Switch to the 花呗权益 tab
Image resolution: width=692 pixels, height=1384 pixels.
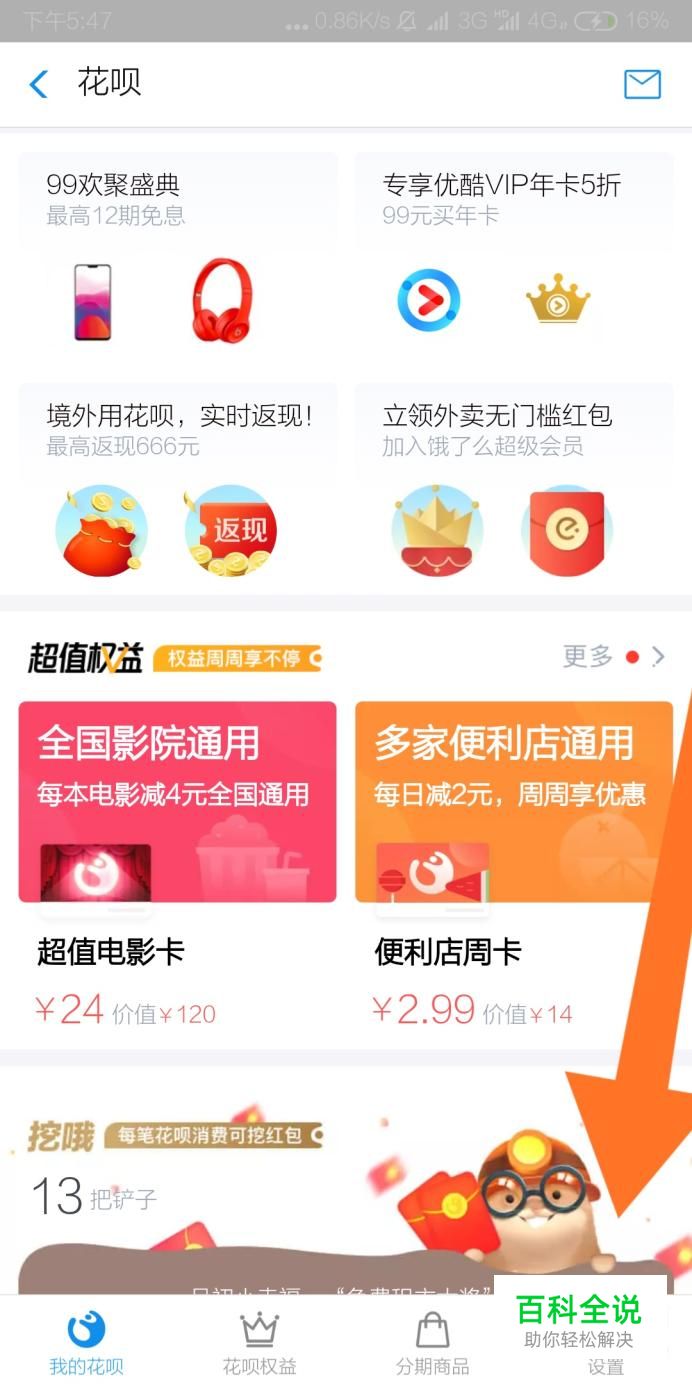point(259,1342)
